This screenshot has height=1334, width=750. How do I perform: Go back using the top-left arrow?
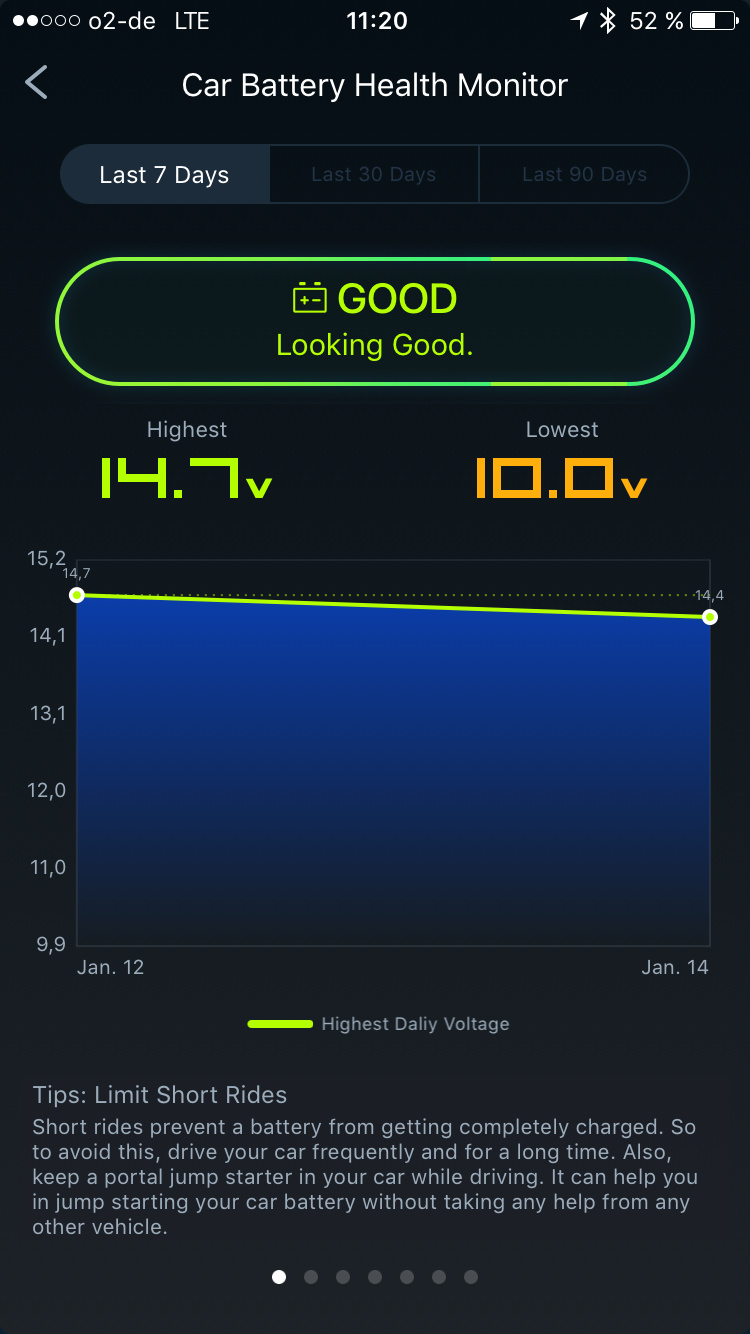coord(37,84)
